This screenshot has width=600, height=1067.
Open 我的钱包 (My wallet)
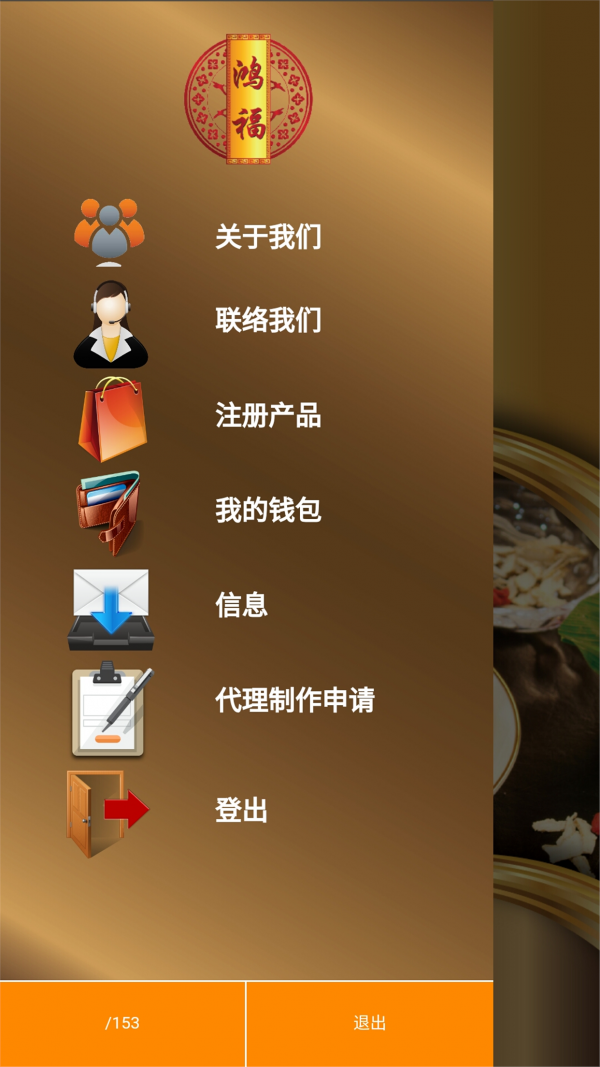coord(268,510)
